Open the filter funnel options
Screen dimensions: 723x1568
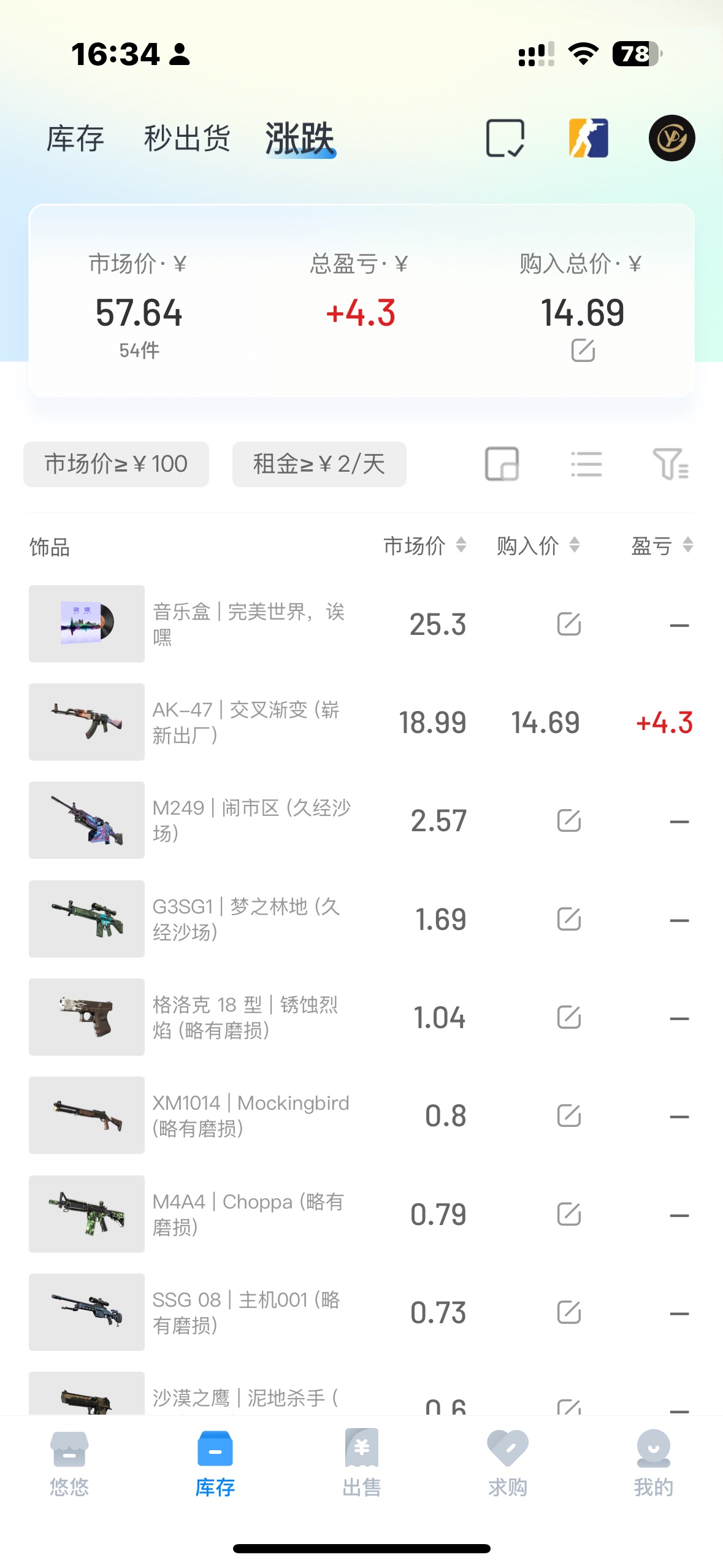671,464
